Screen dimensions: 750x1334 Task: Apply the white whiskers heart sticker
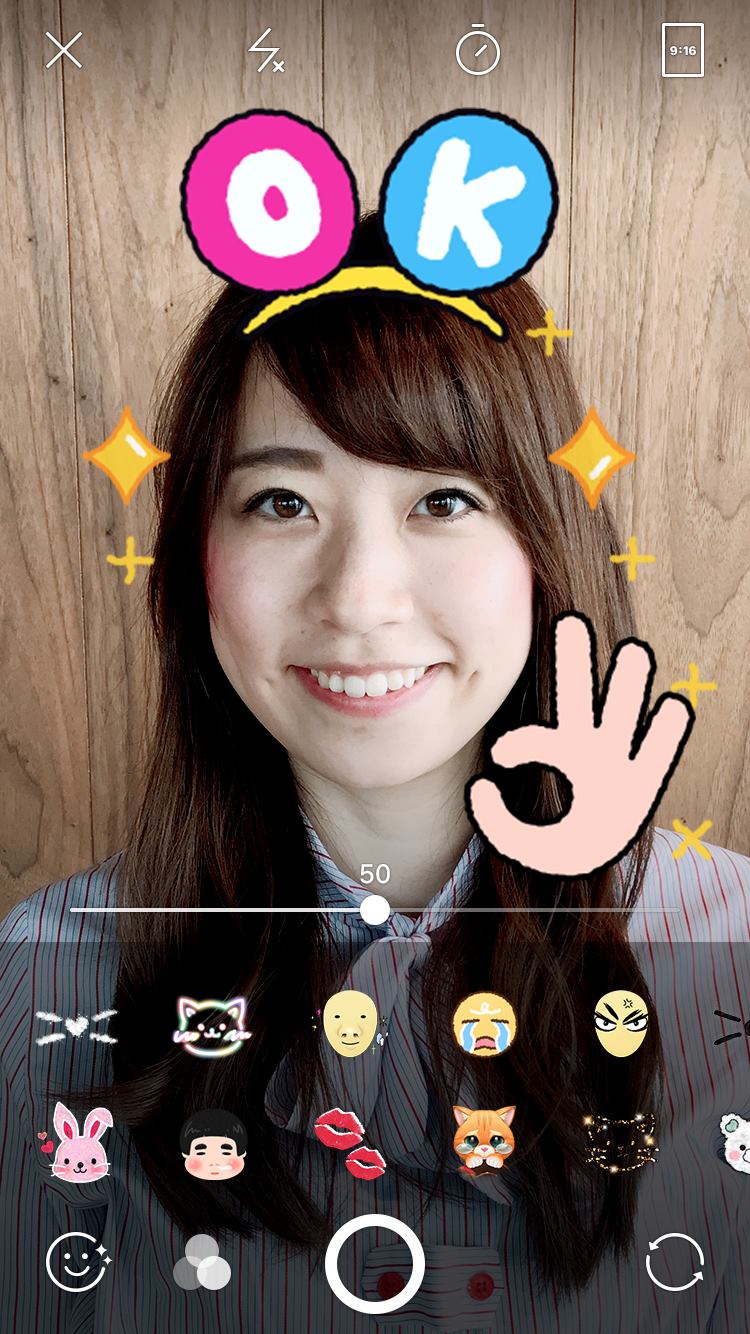click(76, 1025)
